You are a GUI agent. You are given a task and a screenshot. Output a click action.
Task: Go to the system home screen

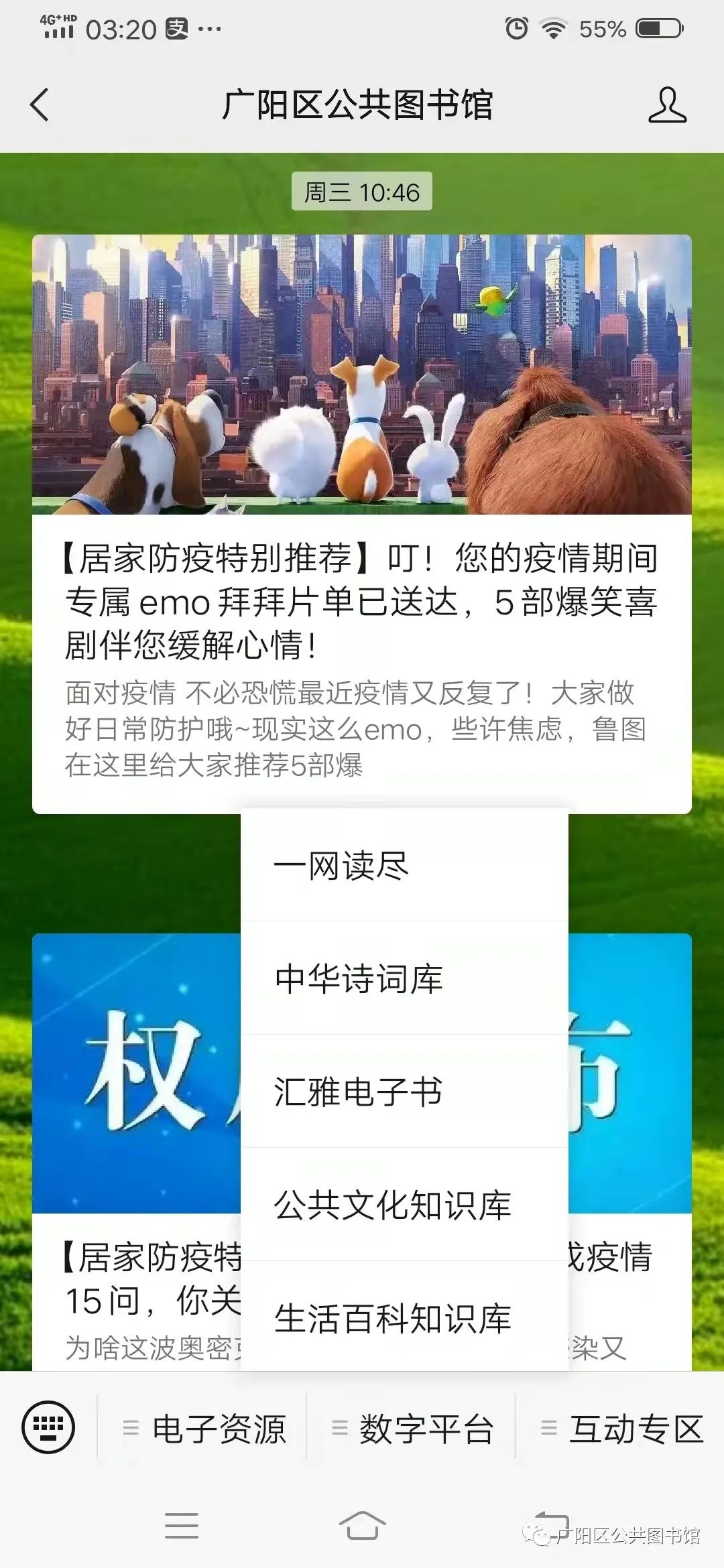[x=362, y=1526]
